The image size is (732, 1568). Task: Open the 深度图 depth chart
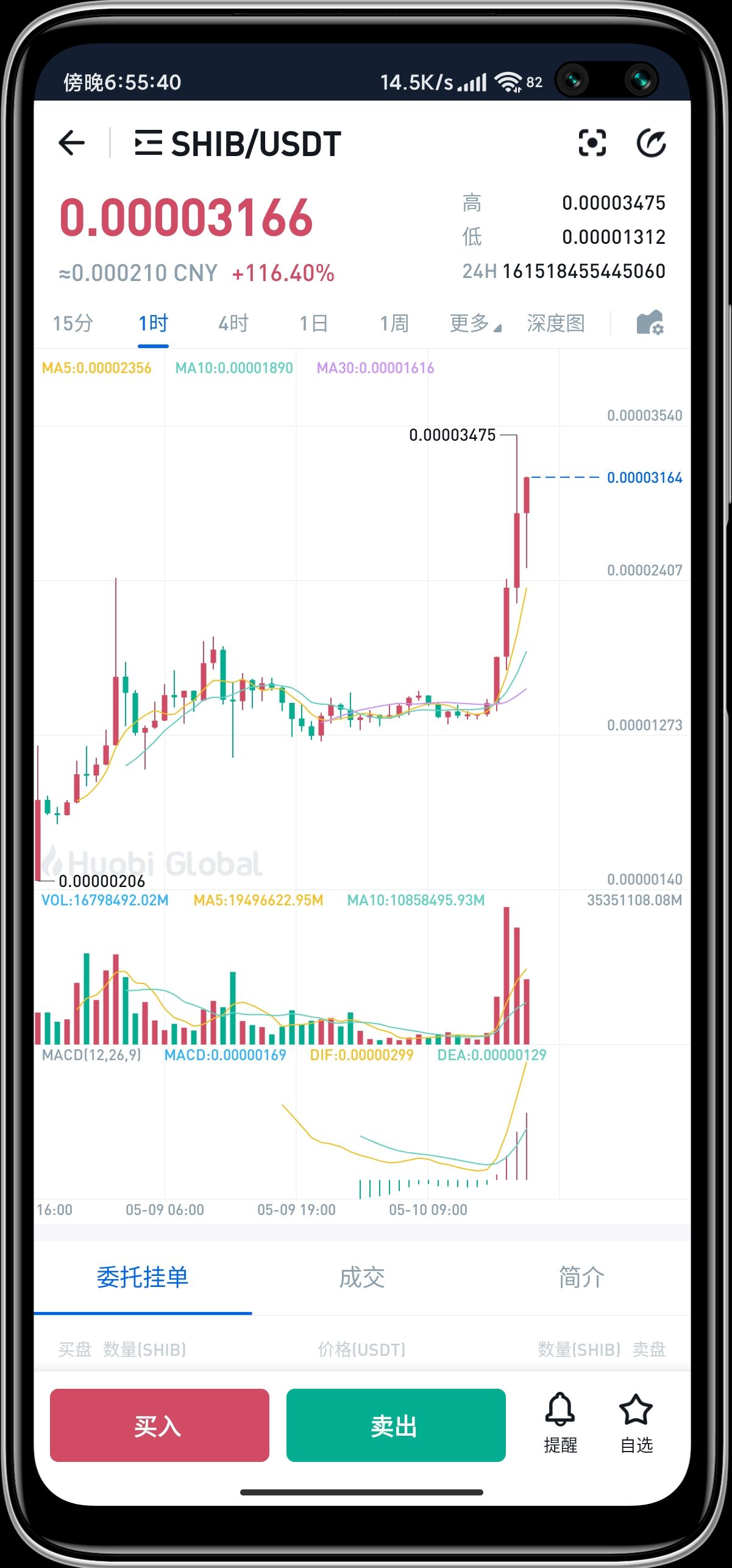(x=556, y=323)
